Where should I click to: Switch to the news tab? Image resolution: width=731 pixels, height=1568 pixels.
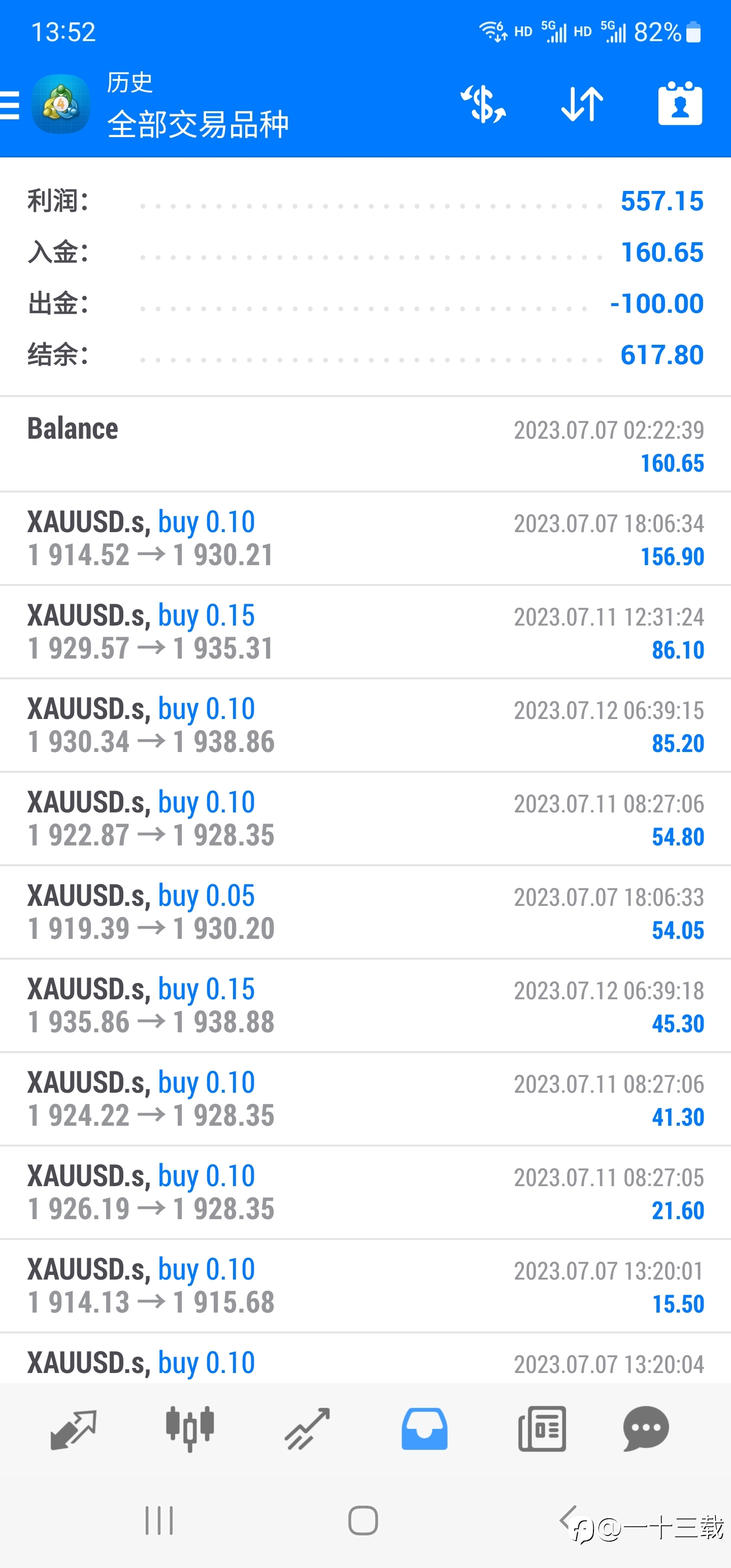pyautogui.click(x=542, y=1428)
